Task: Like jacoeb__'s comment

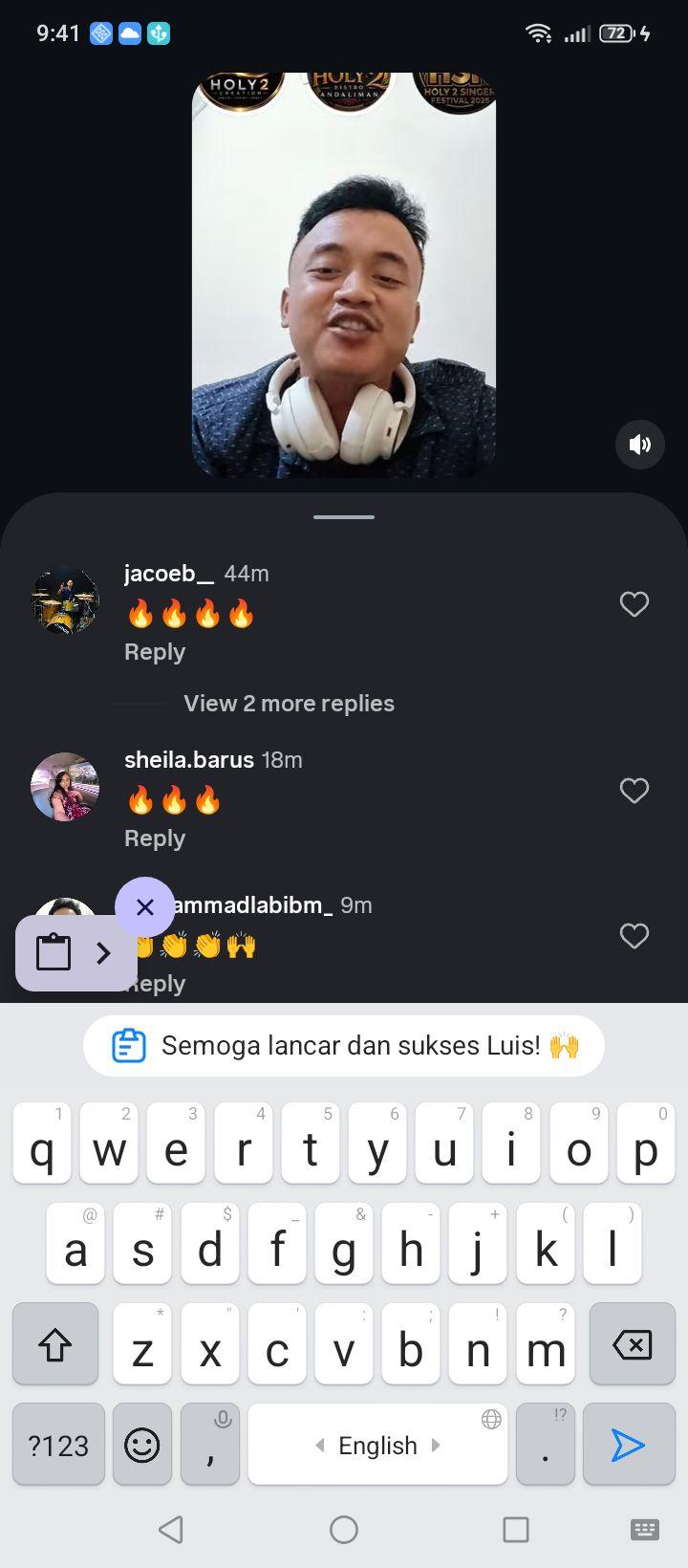Action: (634, 604)
